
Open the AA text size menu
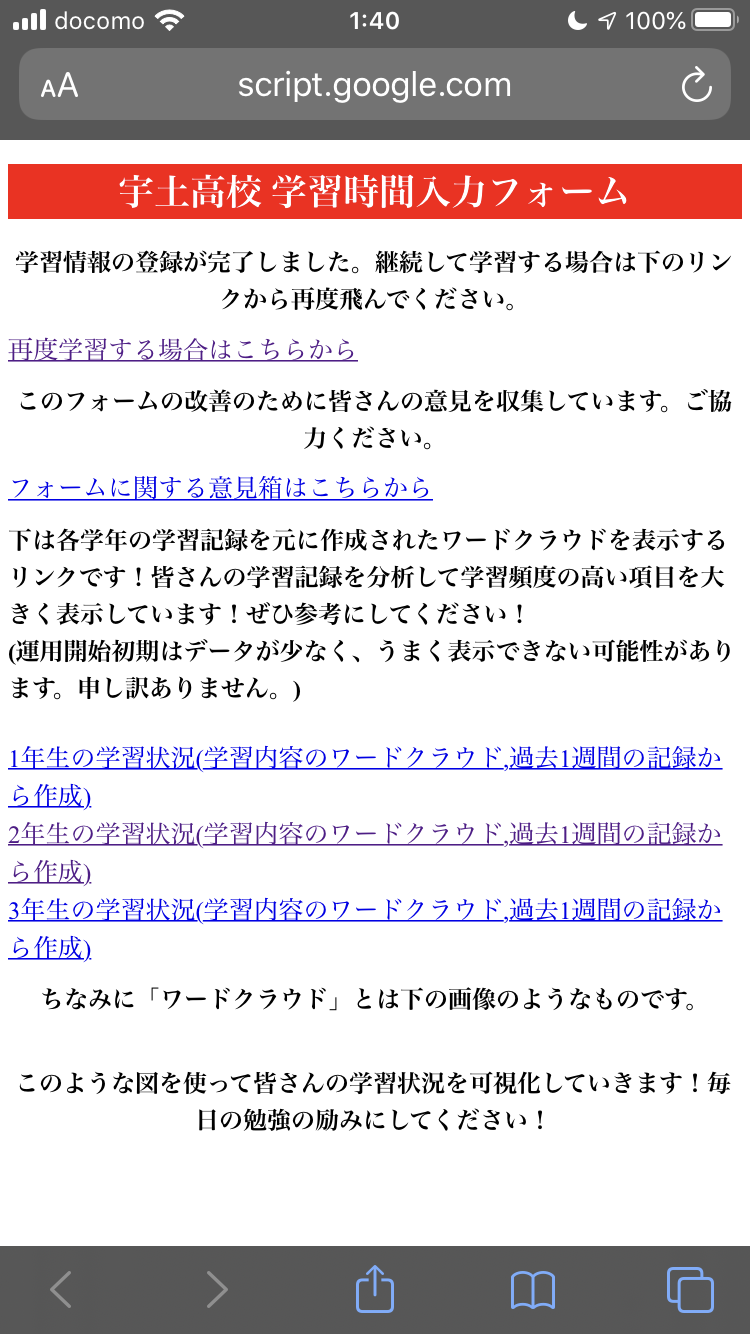coord(59,86)
